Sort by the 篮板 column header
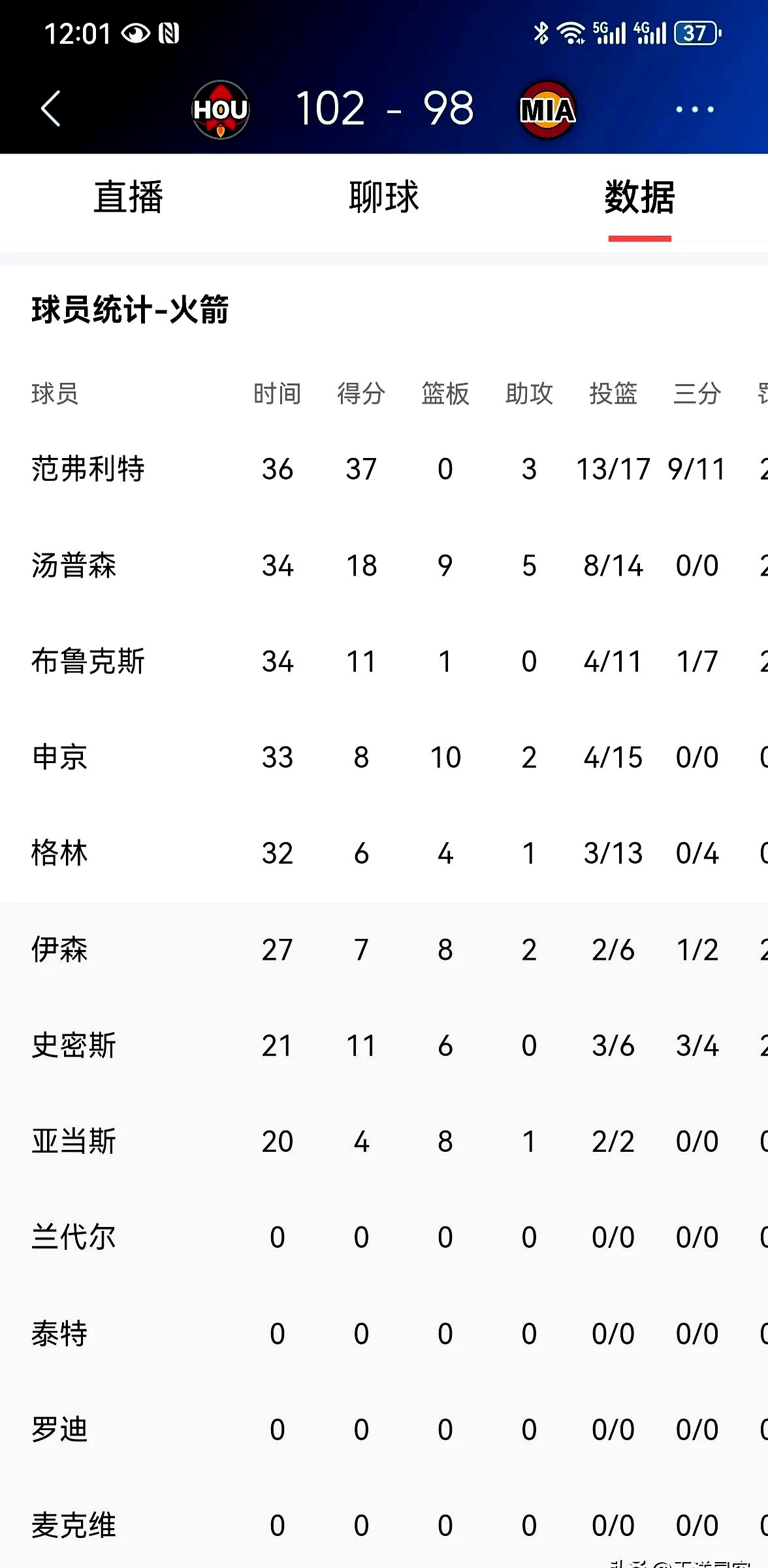Viewport: 768px width, 1568px height. tap(445, 393)
